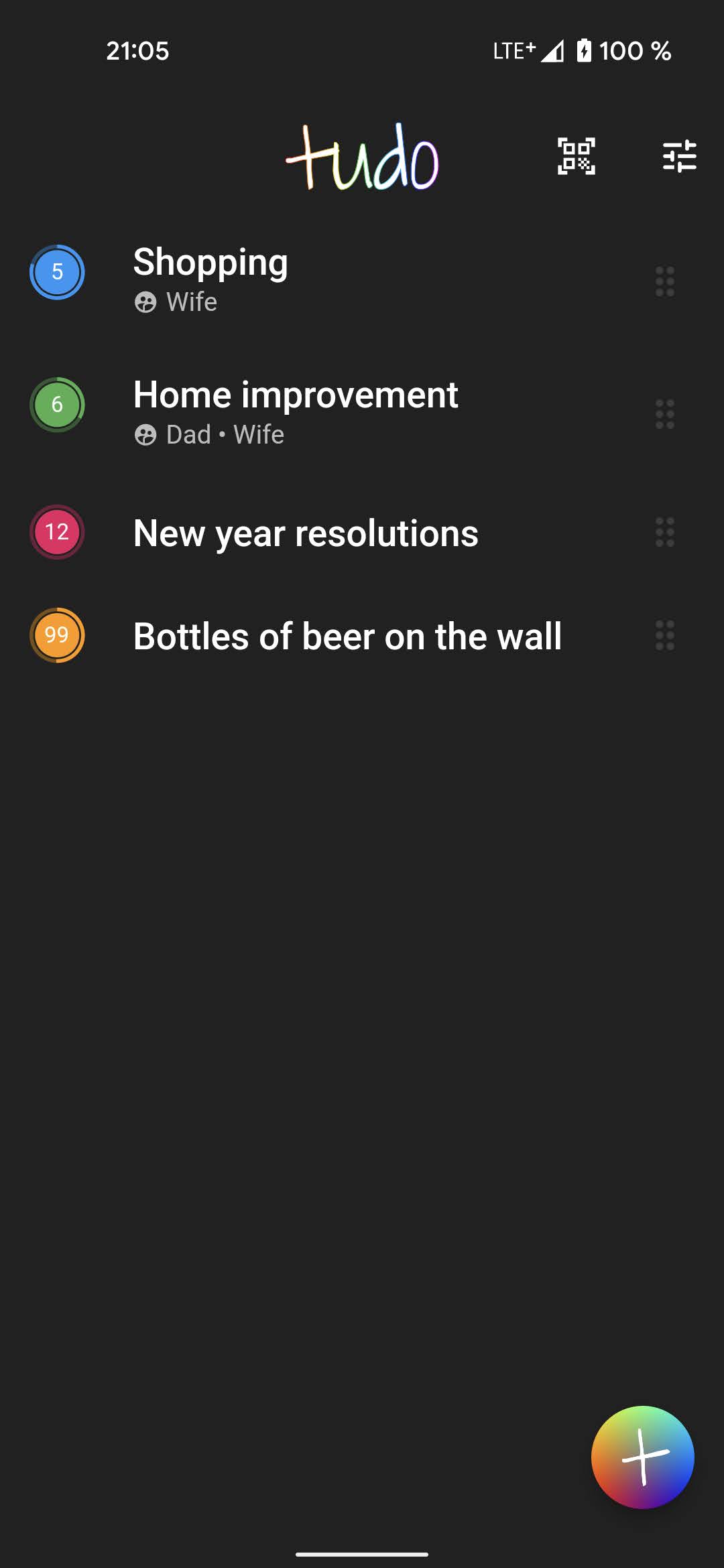Open Bottles of beer on the wall
The width and height of the screenshot is (724, 1568).
click(347, 637)
